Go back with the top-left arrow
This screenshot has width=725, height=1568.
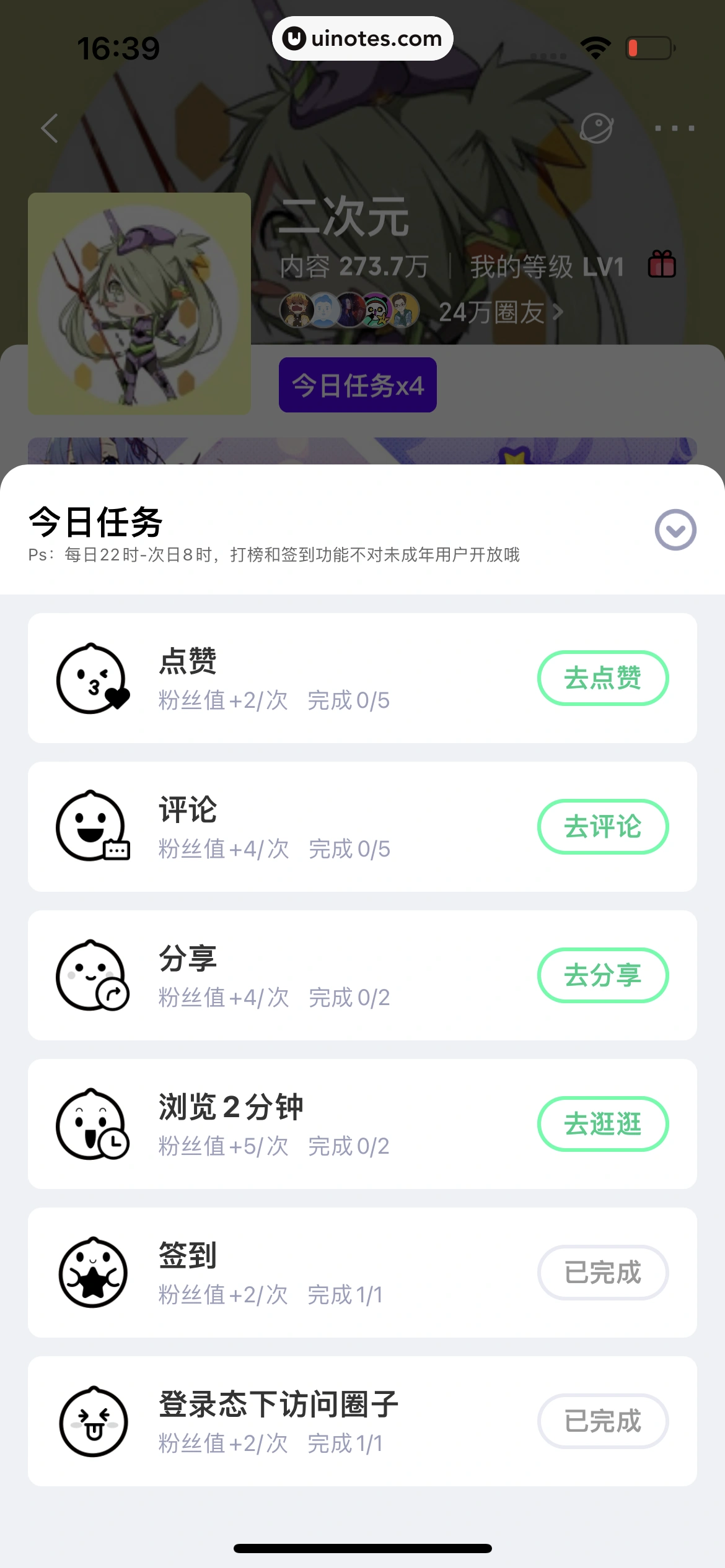50,128
